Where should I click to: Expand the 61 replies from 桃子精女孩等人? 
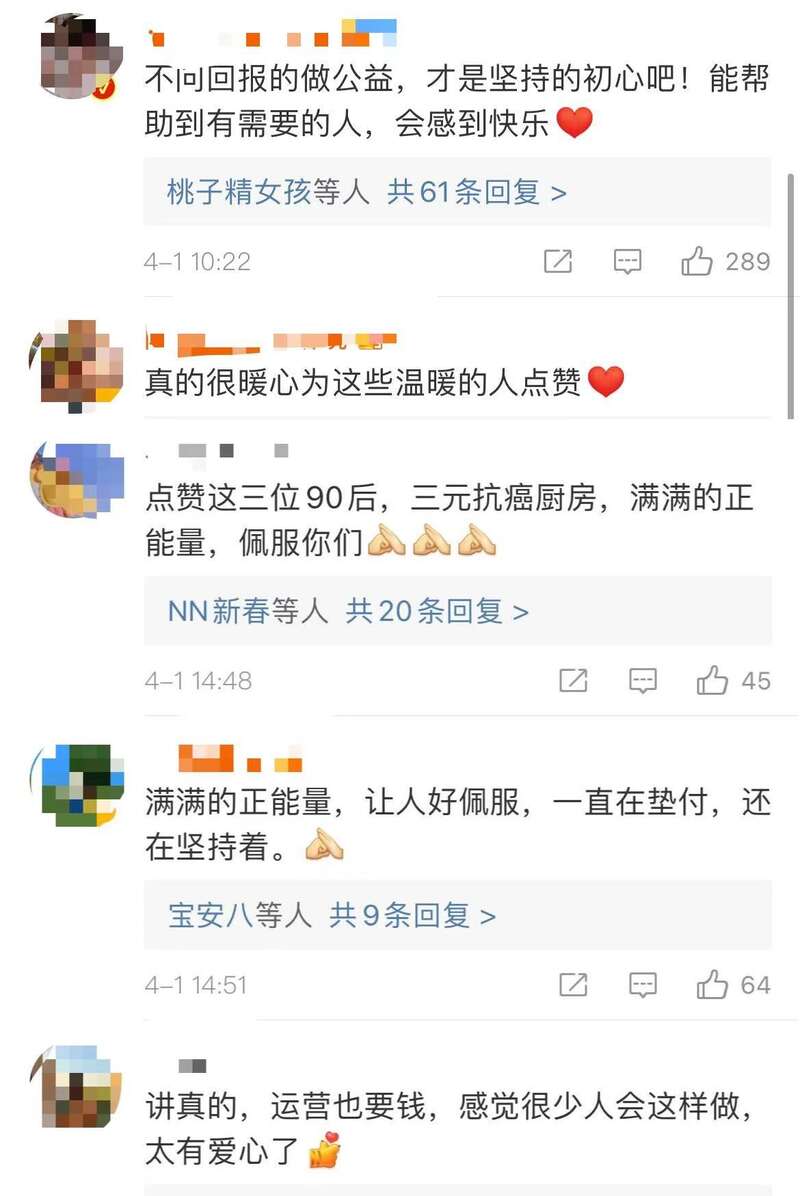click(x=367, y=192)
